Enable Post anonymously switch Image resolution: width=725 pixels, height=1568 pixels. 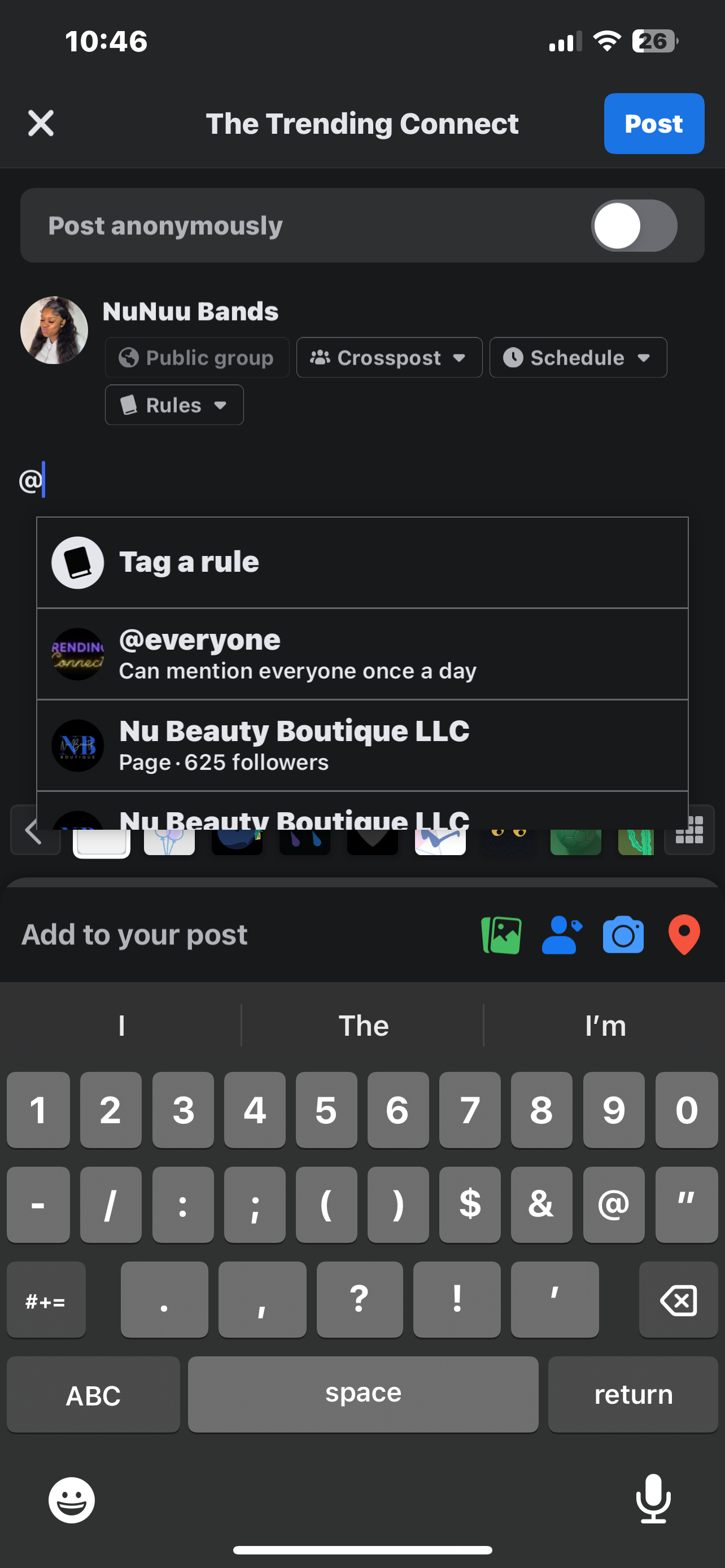click(x=634, y=226)
